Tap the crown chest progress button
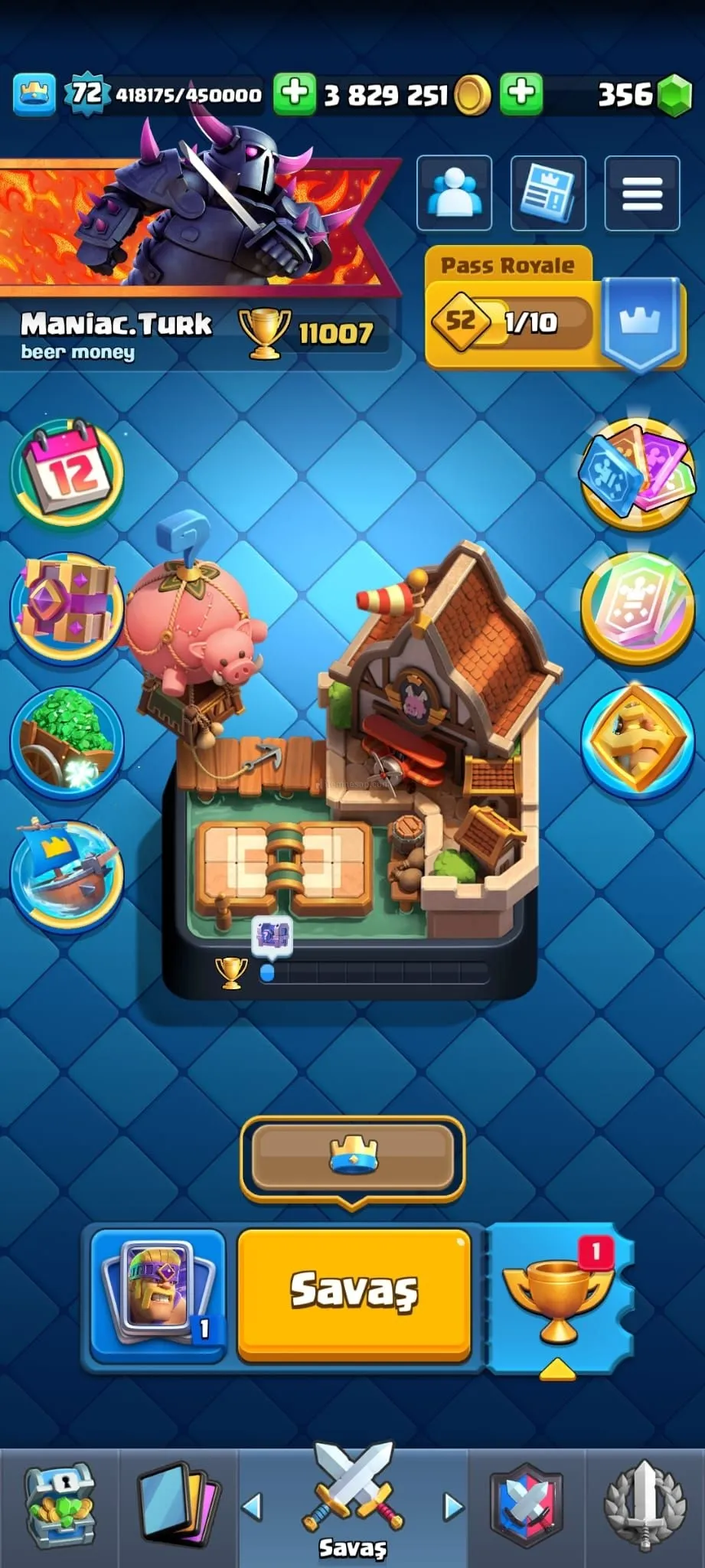The width and height of the screenshot is (705, 1568). pyautogui.click(x=353, y=1155)
